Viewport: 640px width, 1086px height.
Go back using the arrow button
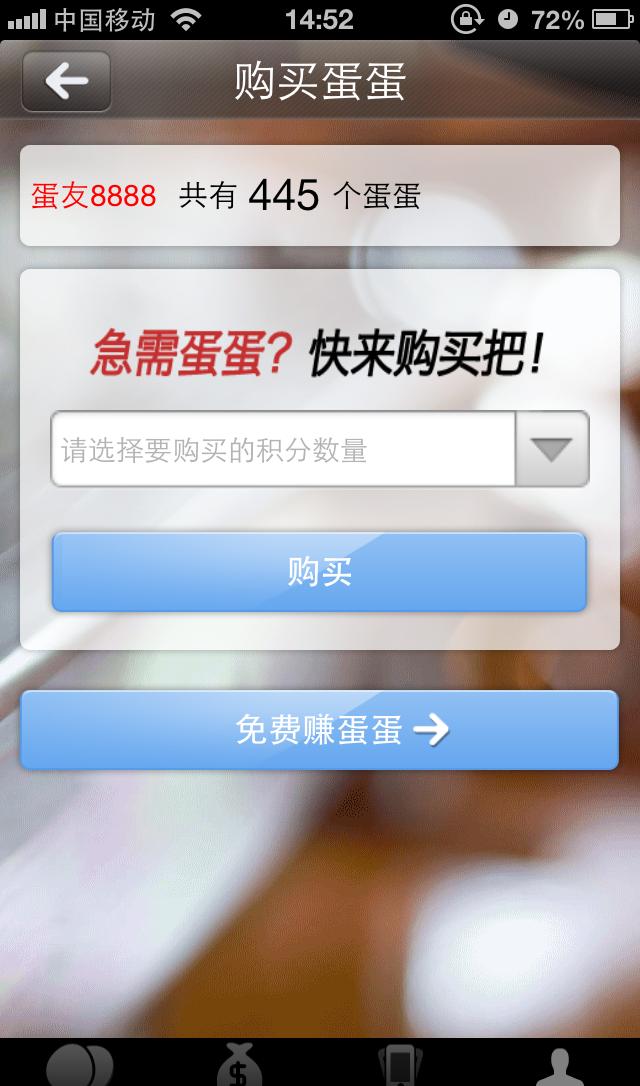tap(66, 82)
